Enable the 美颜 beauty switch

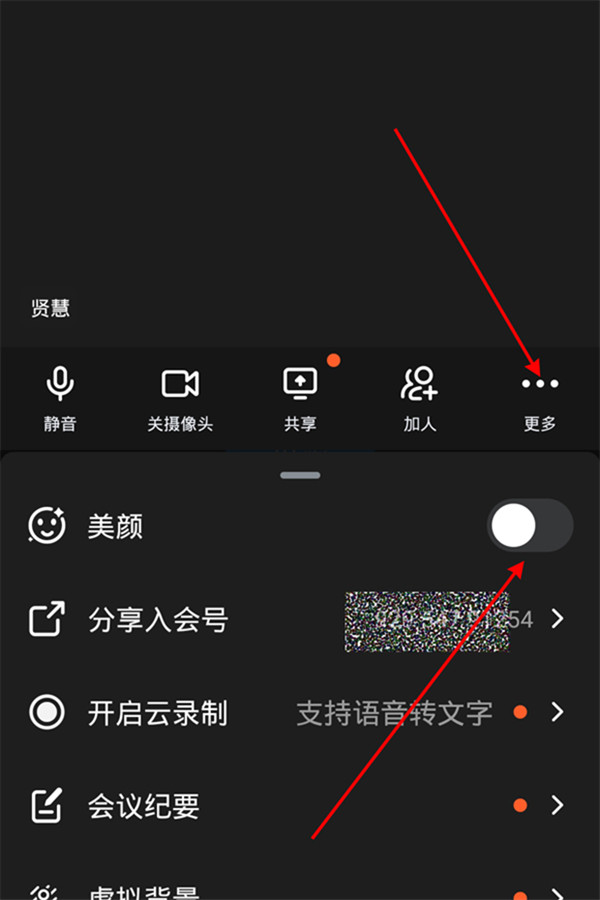pos(529,526)
